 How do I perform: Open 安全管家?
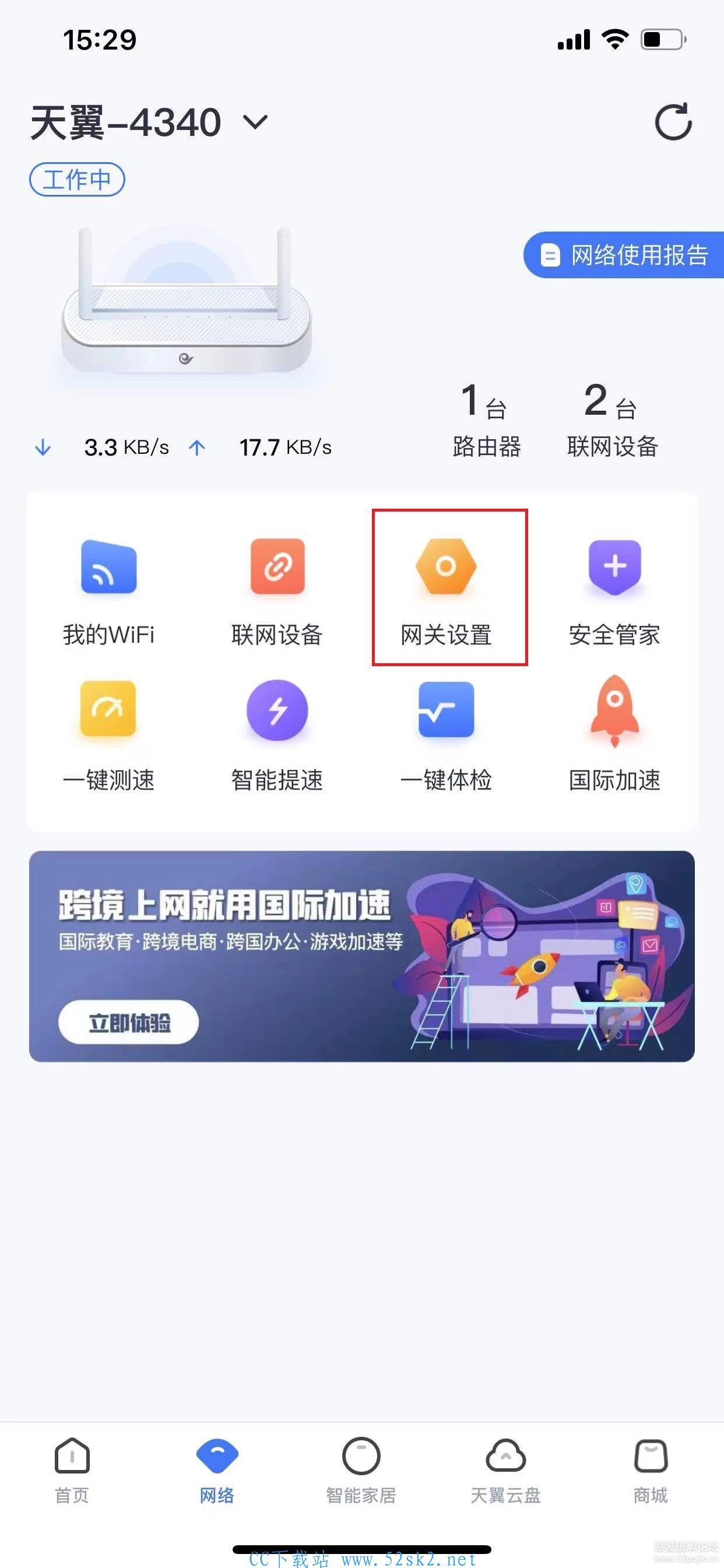[x=614, y=591]
